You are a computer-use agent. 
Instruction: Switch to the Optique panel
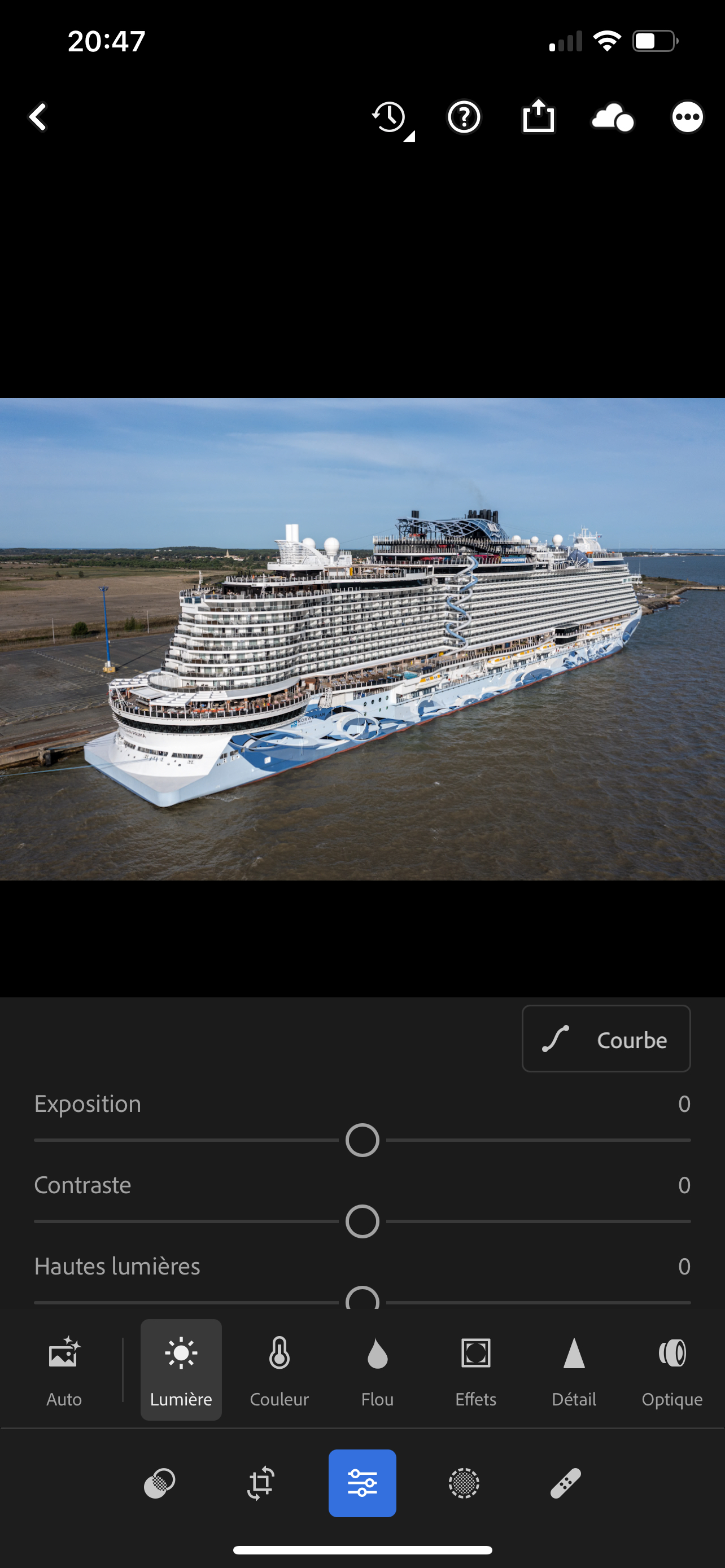click(x=672, y=1369)
